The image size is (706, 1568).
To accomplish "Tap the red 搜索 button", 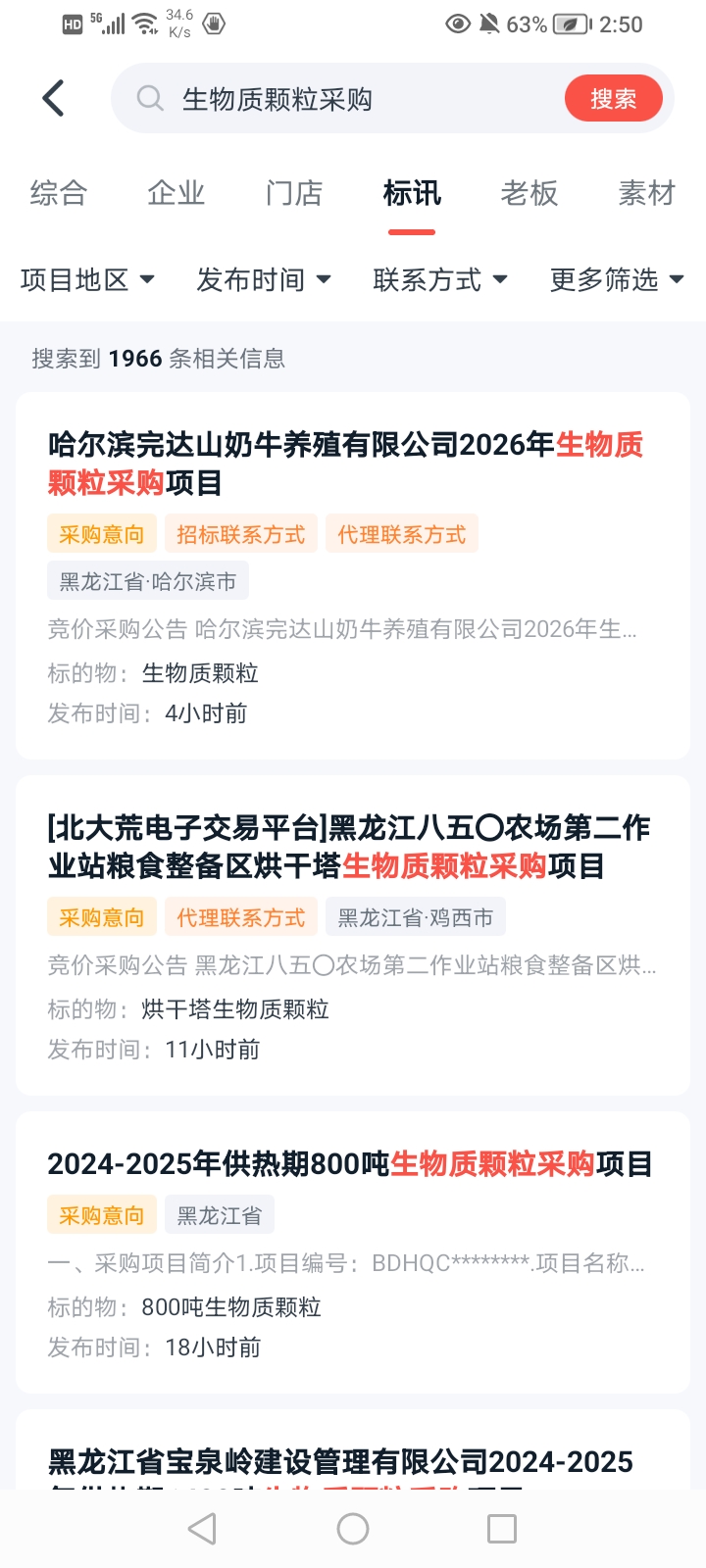I will click(x=613, y=99).
